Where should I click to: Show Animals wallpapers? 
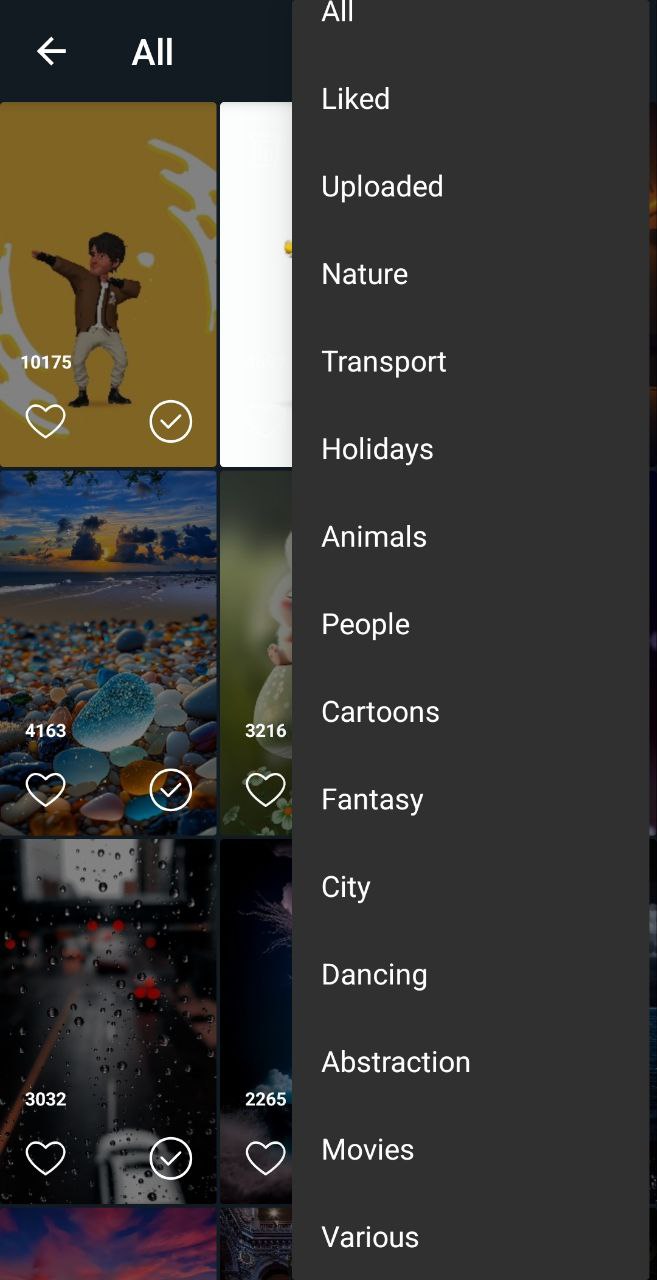tap(374, 537)
